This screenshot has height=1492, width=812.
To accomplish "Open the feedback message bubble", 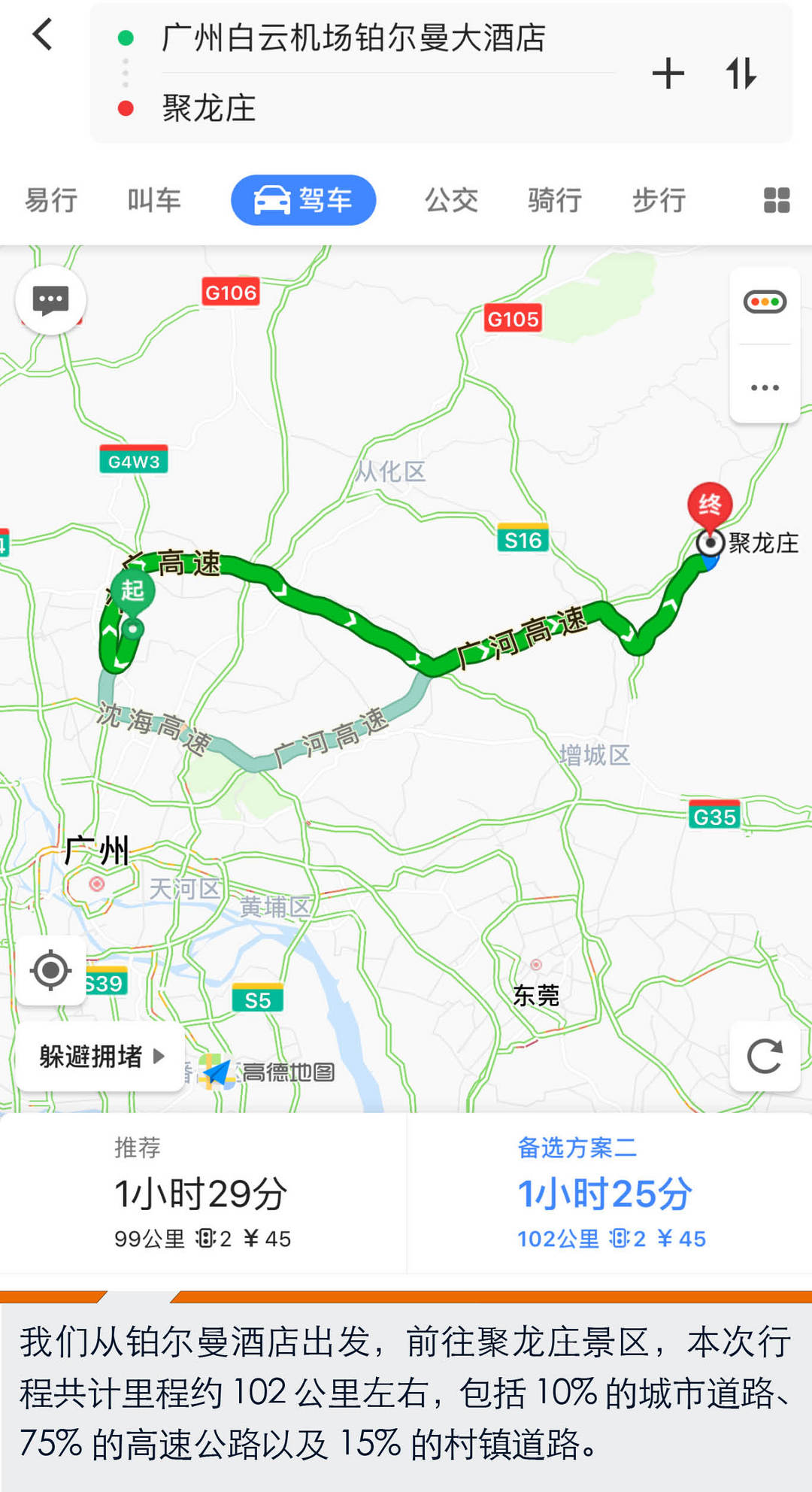I will pyautogui.click(x=51, y=300).
